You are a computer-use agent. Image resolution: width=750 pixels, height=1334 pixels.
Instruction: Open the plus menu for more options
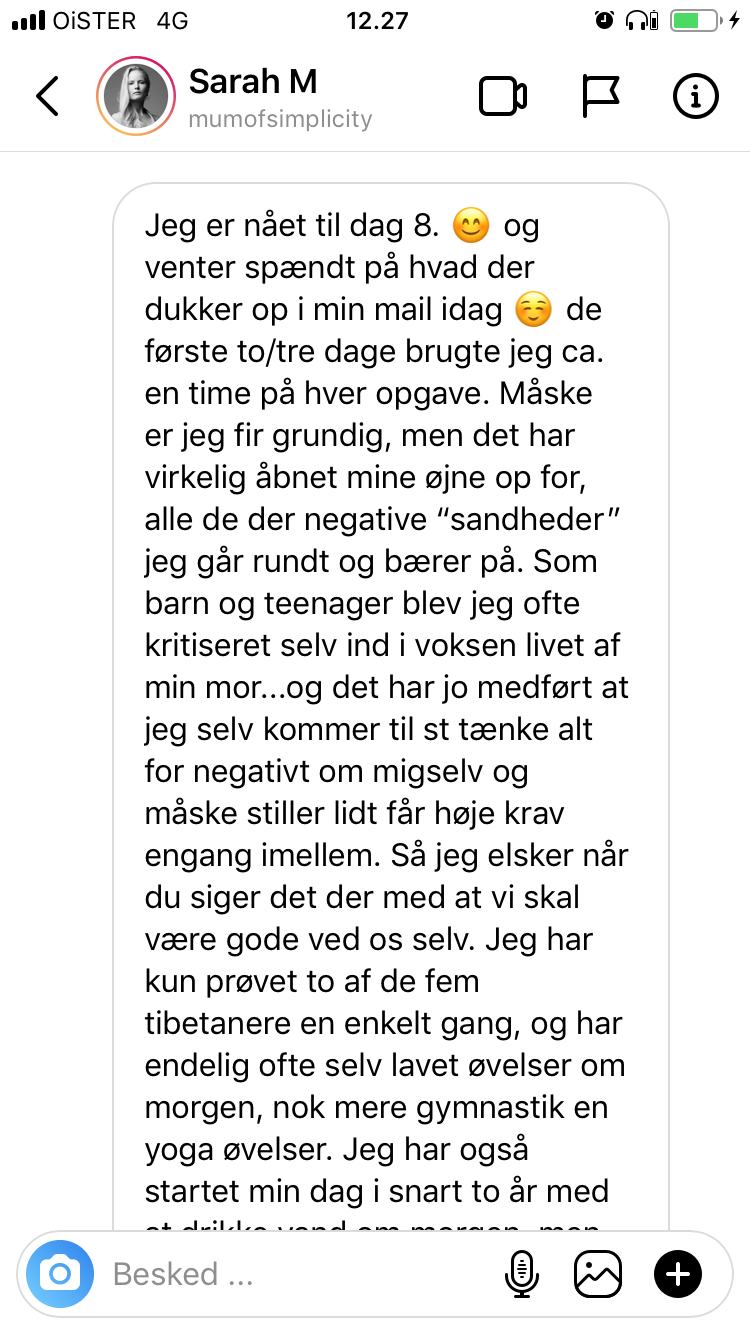coord(678,1274)
